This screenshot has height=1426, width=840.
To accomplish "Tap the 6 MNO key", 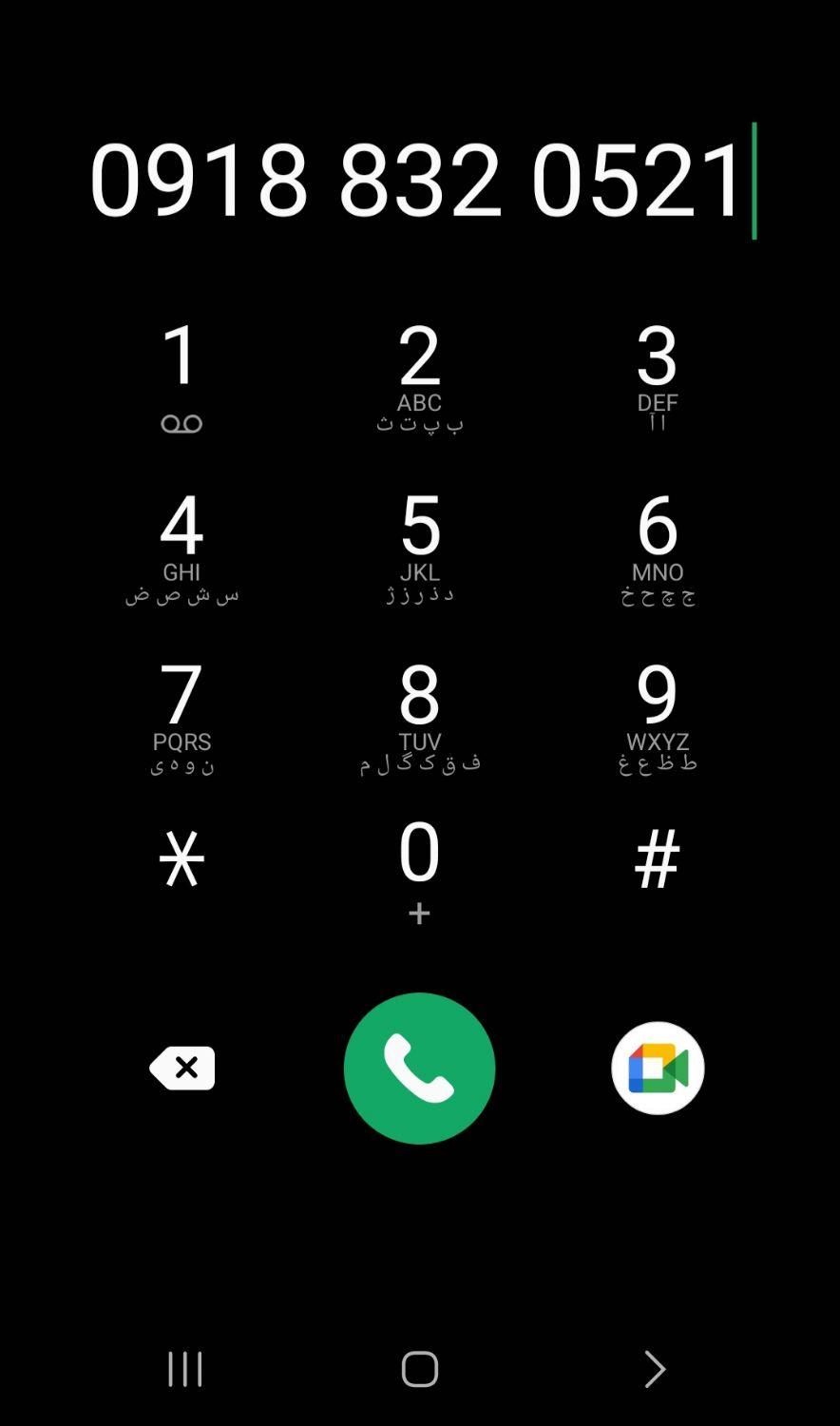I will (x=657, y=549).
